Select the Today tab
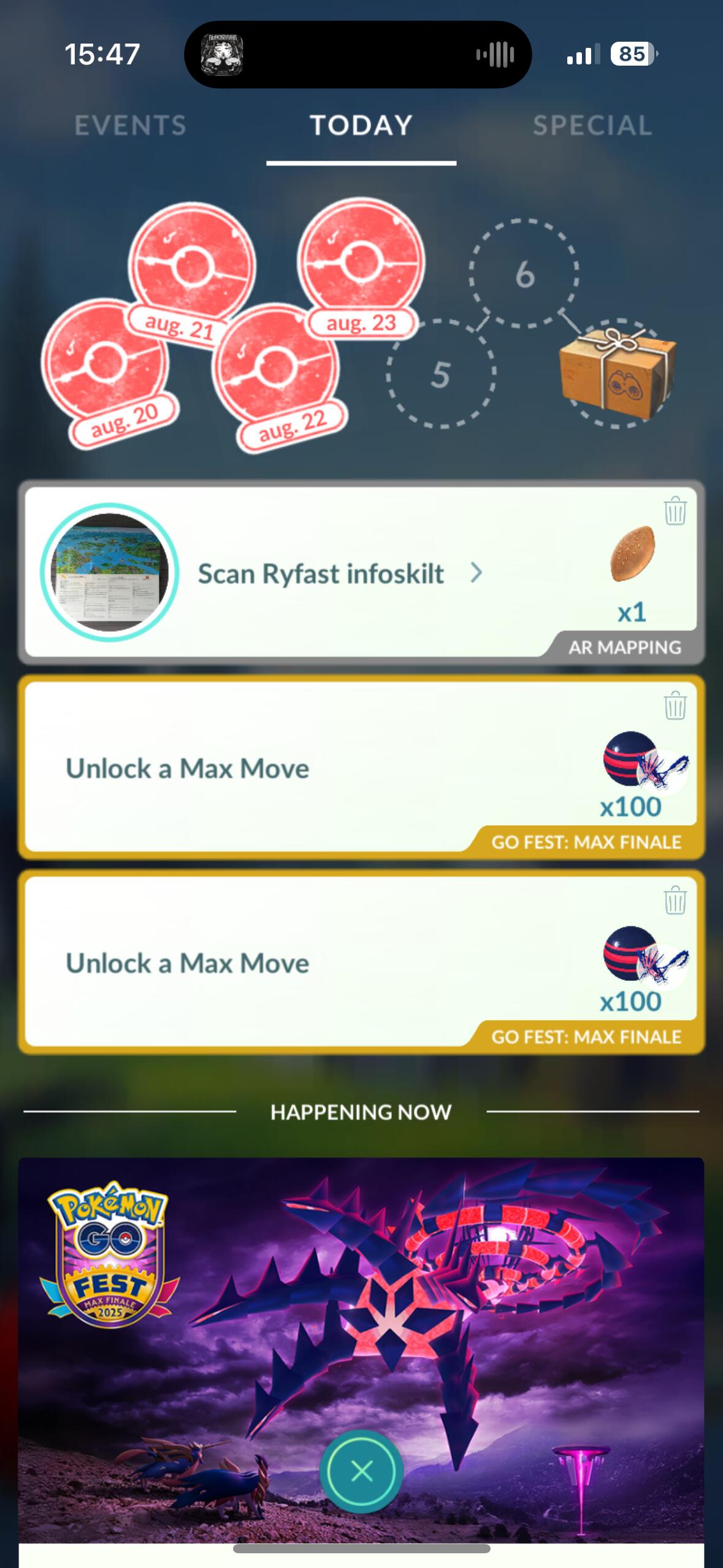This screenshot has height=1568, width=723. (x=361, y=126)
